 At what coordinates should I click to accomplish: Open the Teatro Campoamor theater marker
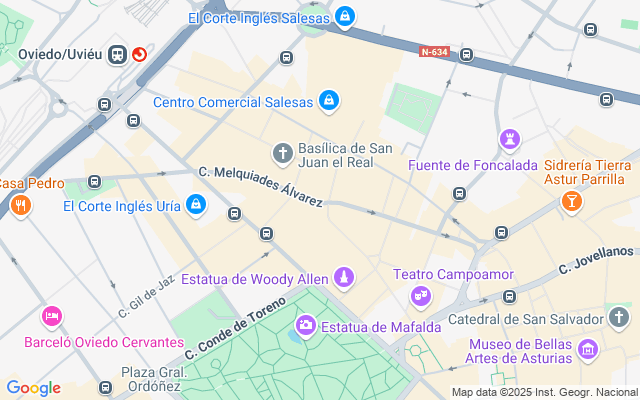point(421,296)
